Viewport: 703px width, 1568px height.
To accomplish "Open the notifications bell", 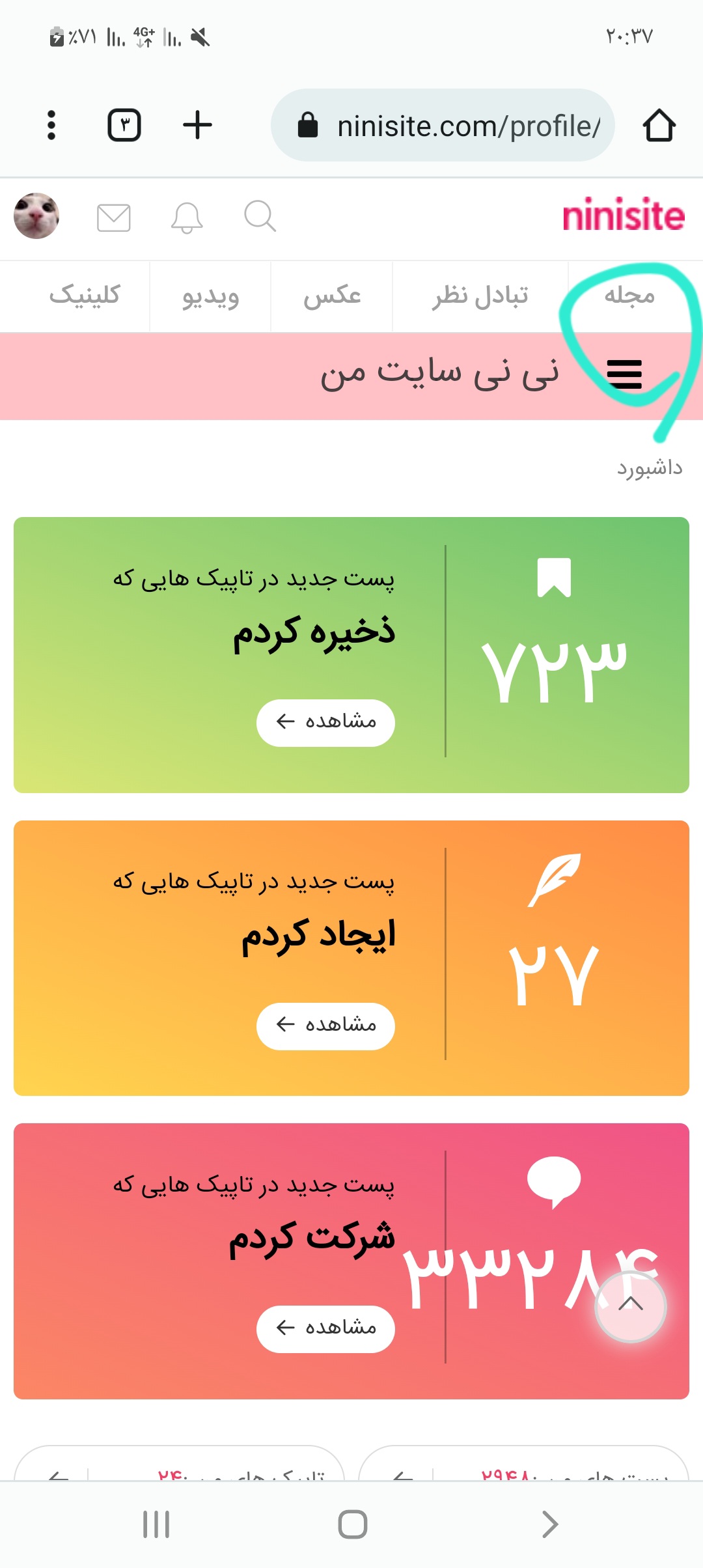I will point(187,217).
